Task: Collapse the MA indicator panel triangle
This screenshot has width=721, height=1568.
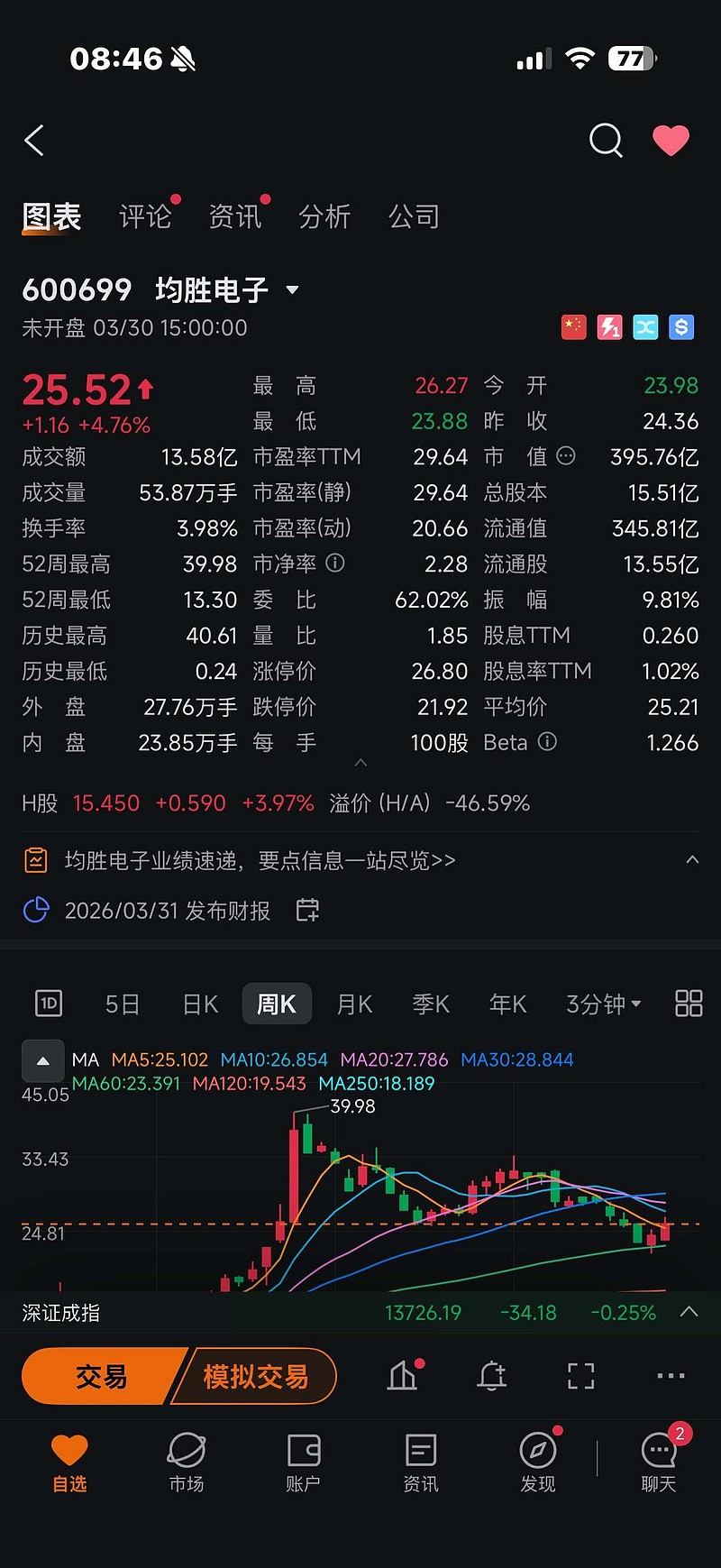Action: [42, 1060]
